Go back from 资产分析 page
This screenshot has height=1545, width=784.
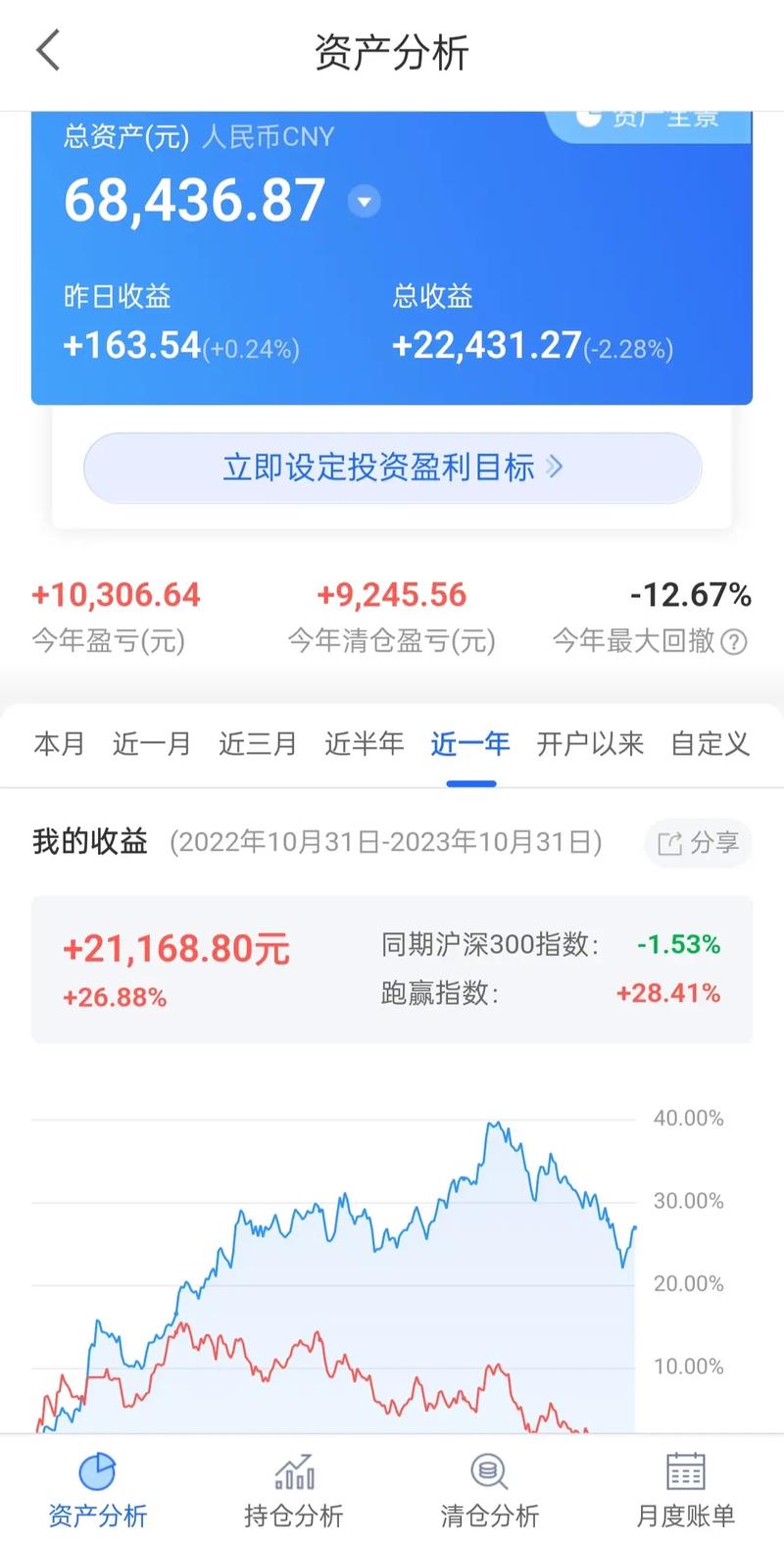tap(48, 51)
